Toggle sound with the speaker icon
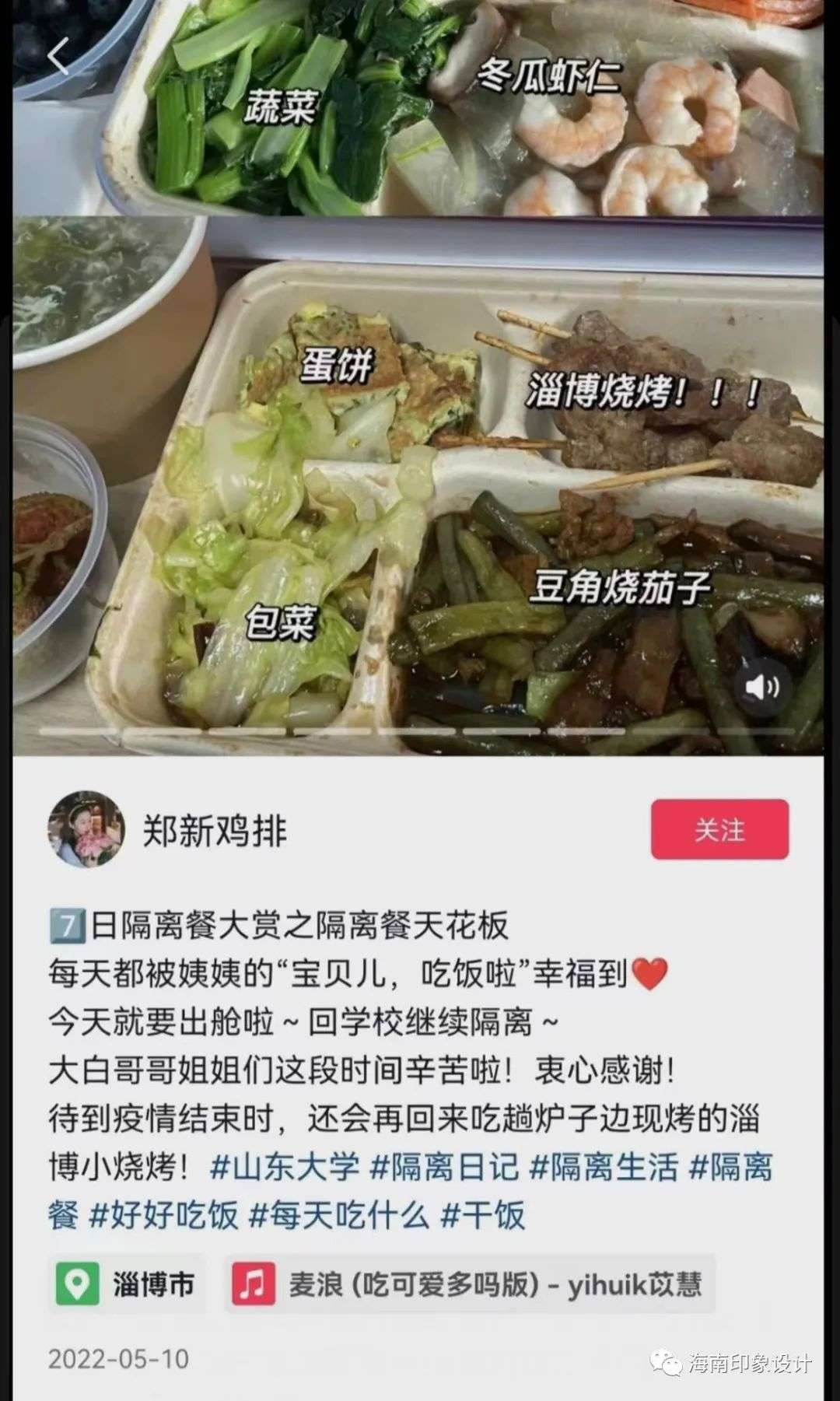Screen dimensions: 840x1401 (763, 687)
